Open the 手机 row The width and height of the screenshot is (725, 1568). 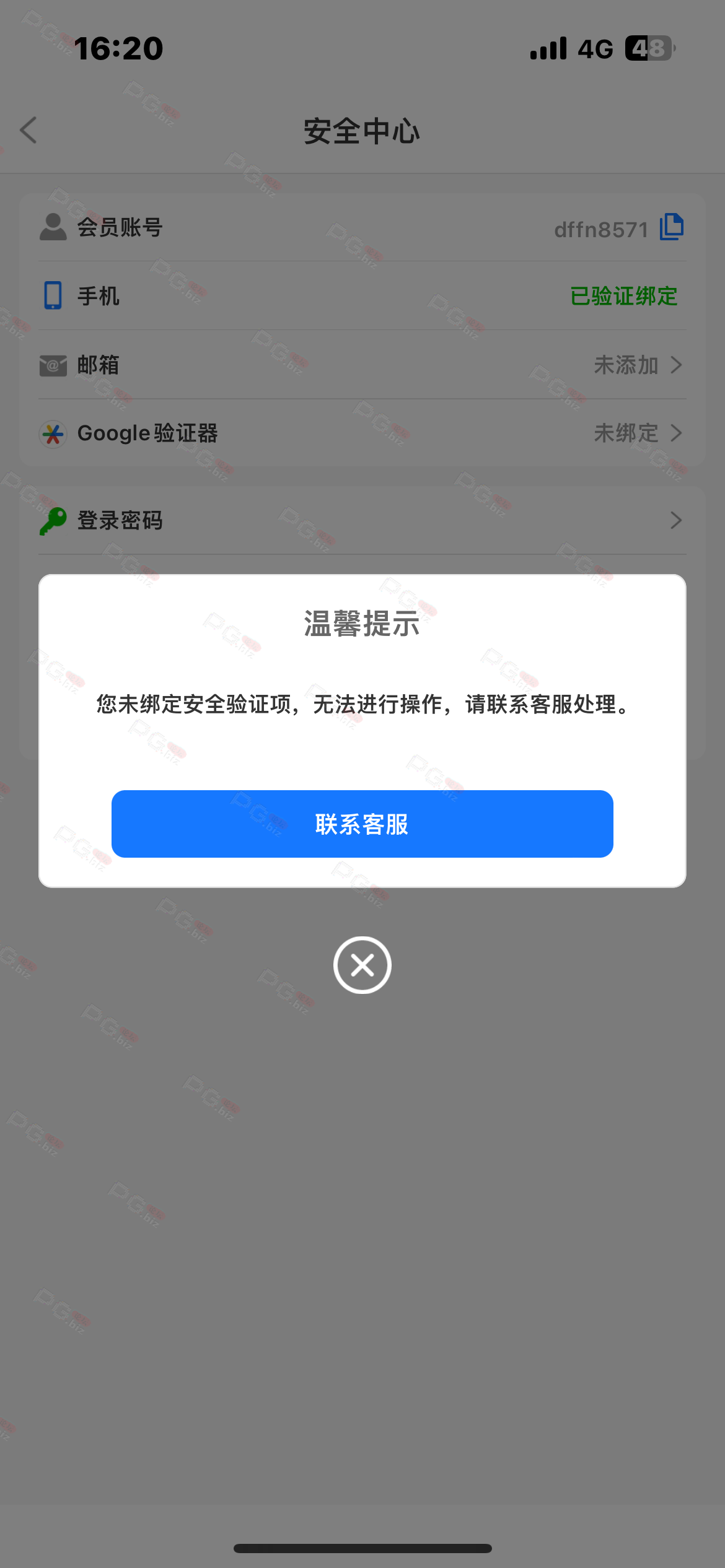(362, 296)
